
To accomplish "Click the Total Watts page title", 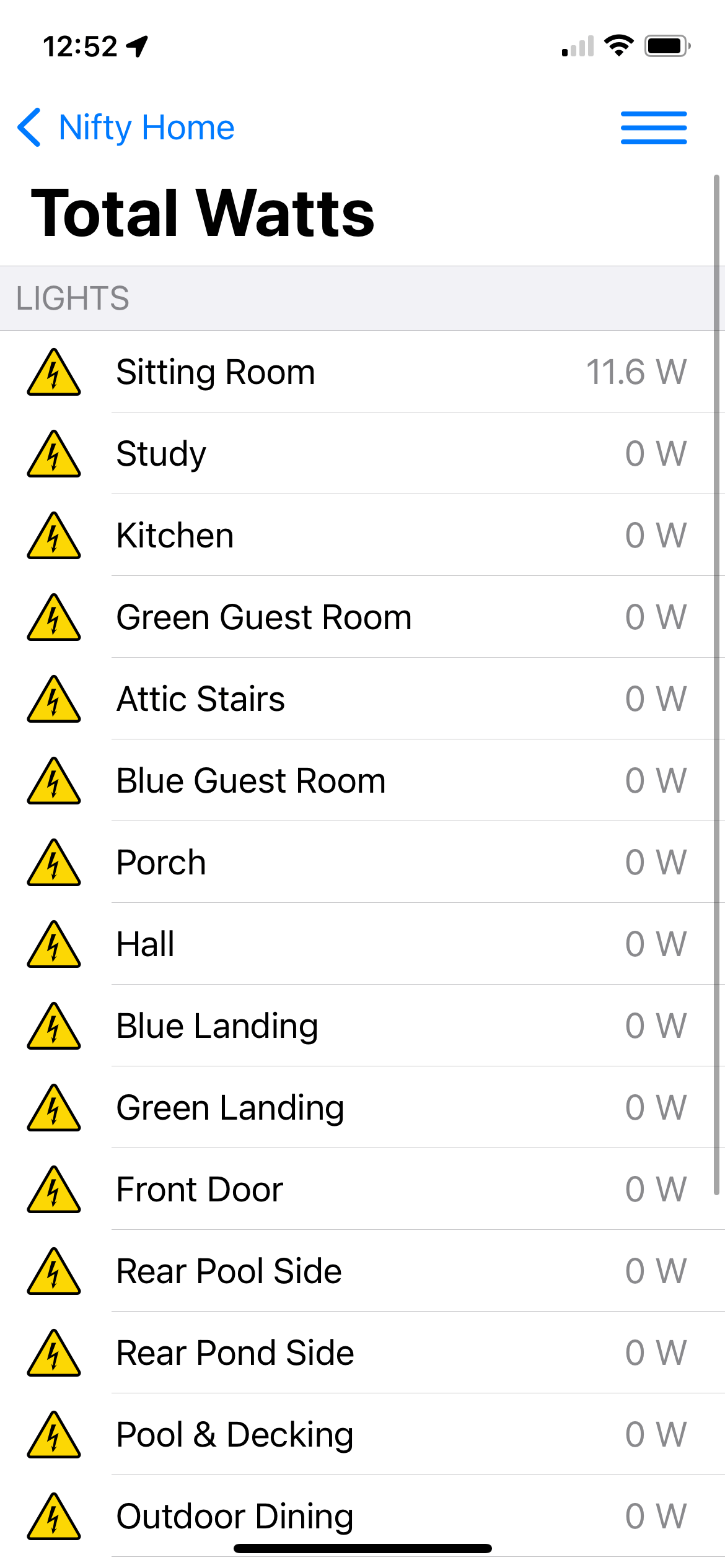I will click(x=203, y=212).
